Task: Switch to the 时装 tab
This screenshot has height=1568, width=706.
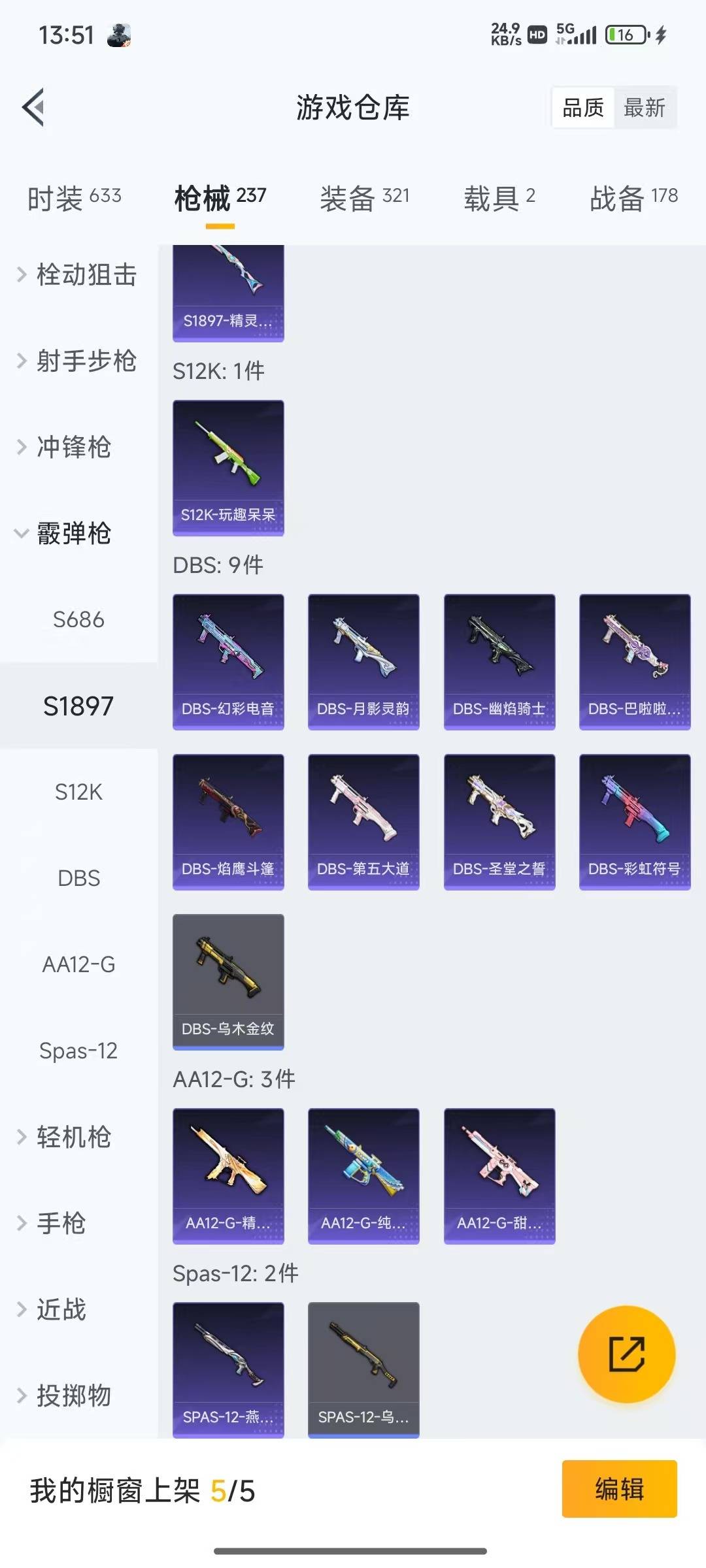Action: [x=74, y=198]
